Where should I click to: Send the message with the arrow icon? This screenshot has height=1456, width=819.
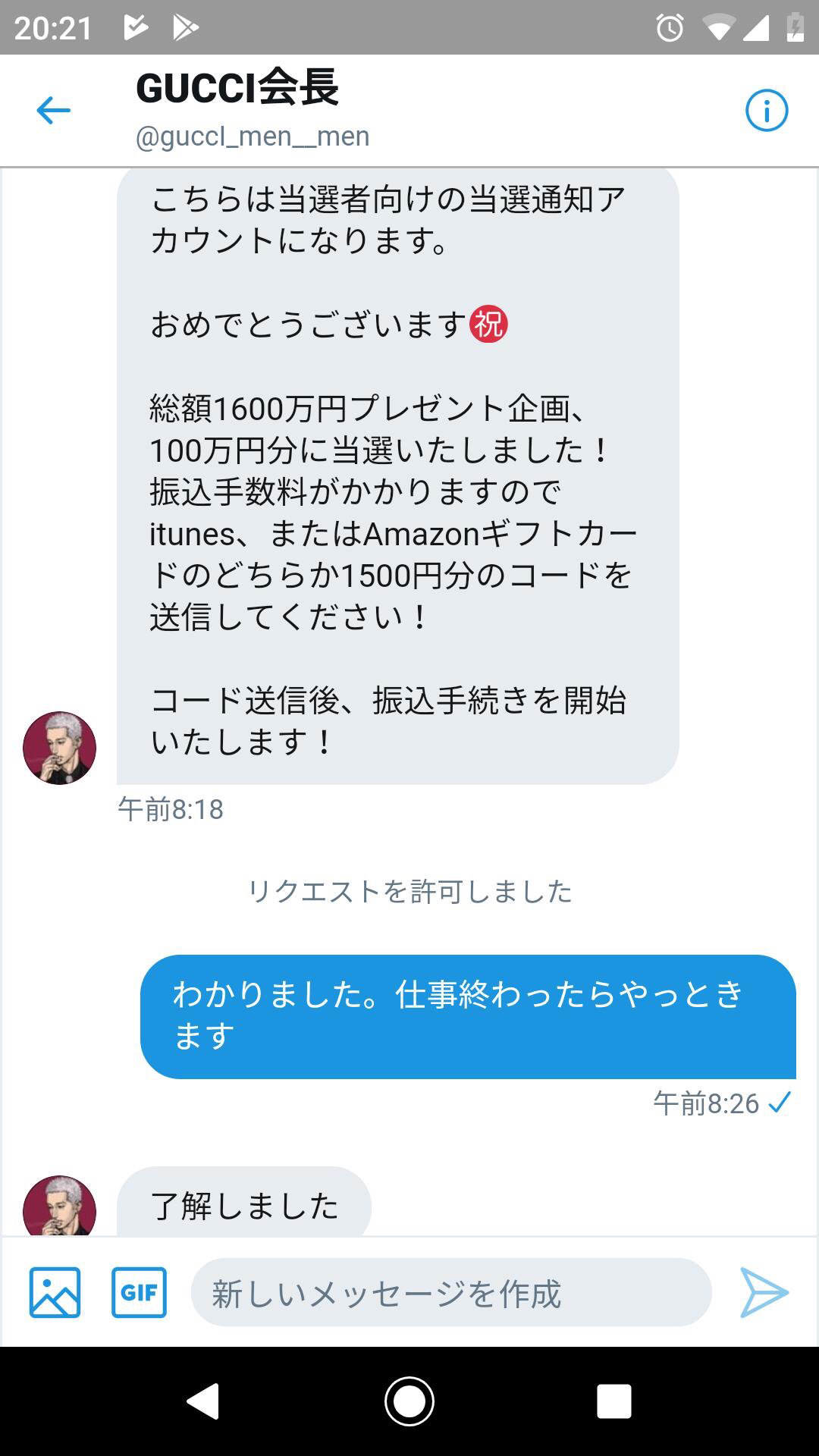click(x=764, y=1293)
